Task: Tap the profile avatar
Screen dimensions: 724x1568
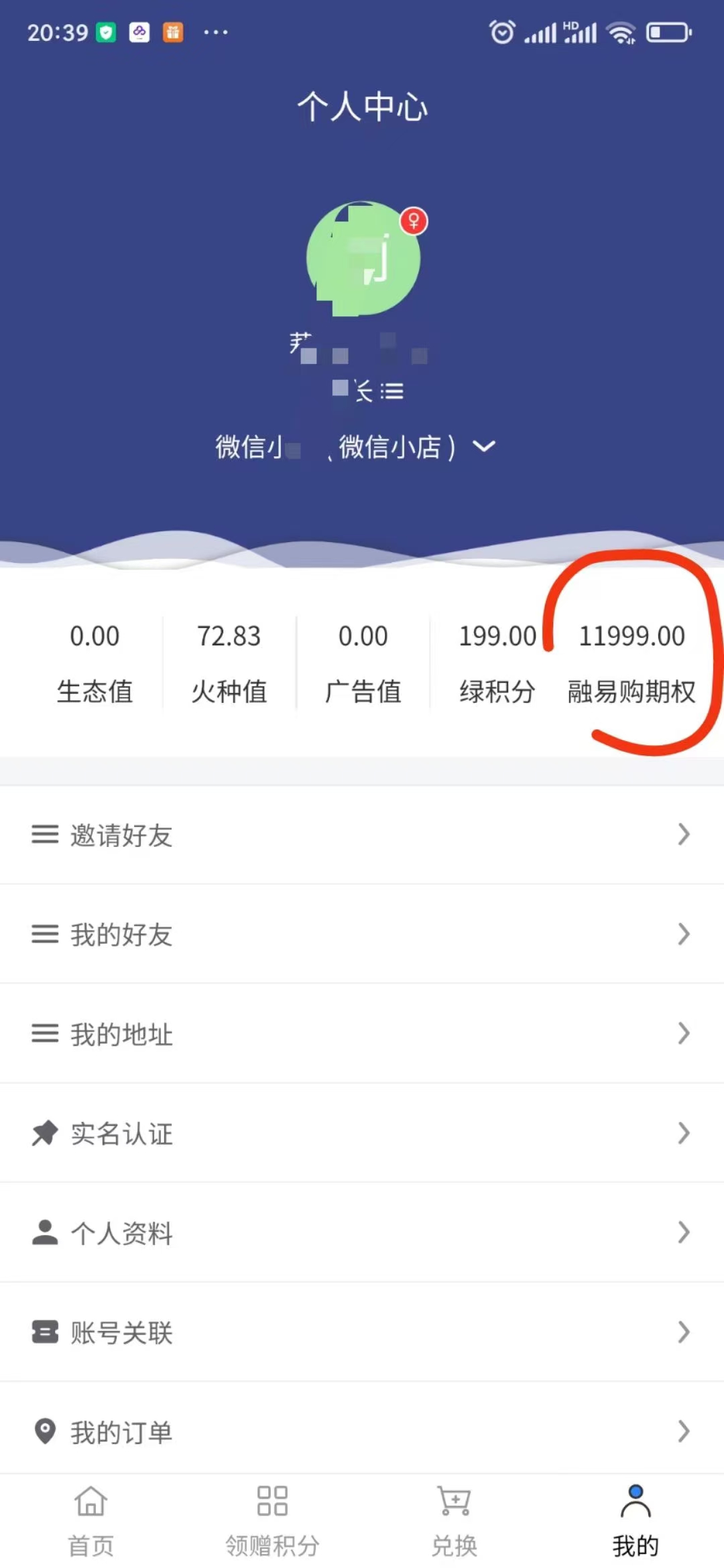Action: [x=363, y=259]
